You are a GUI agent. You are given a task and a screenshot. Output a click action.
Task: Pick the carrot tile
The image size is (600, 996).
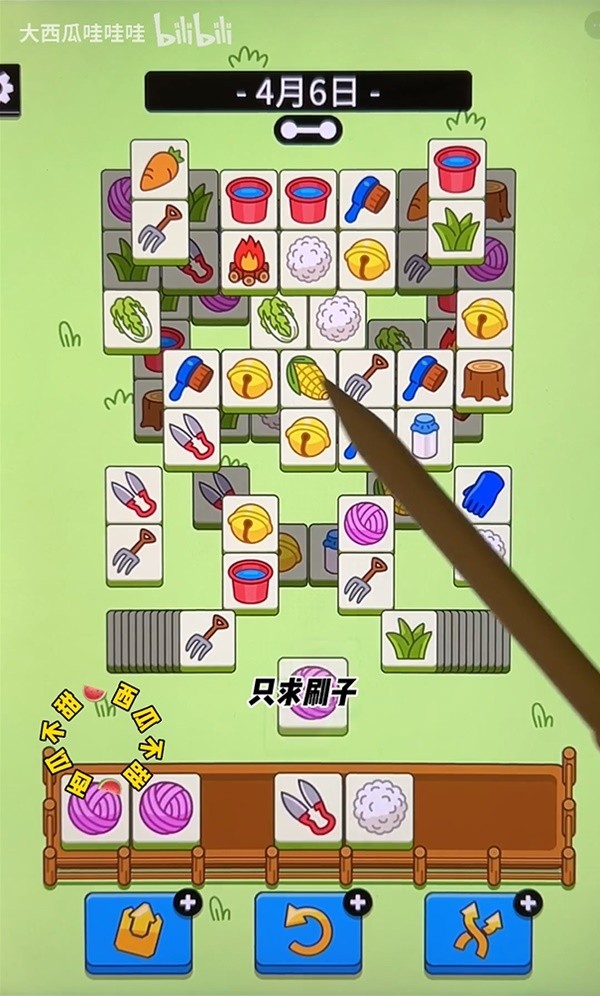(x=159, y=168)
